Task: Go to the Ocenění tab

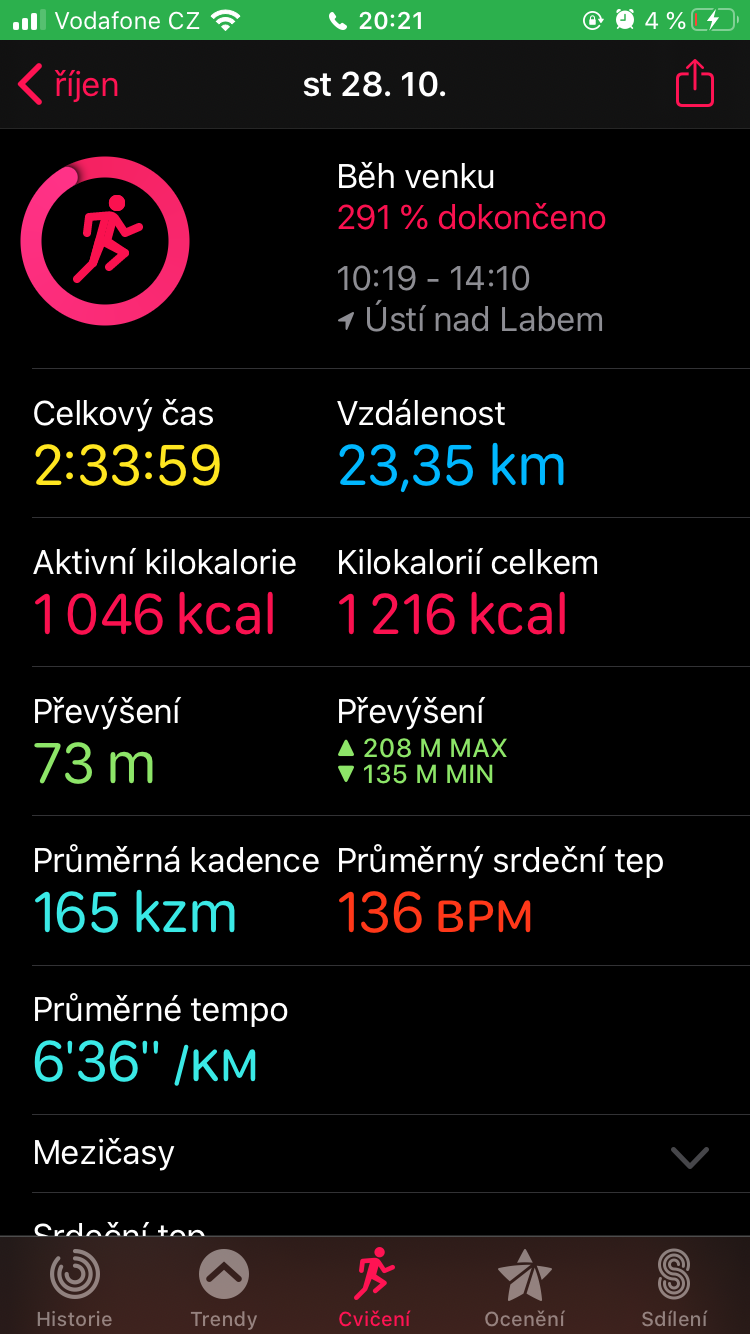Action: [x=525, y=1287]
